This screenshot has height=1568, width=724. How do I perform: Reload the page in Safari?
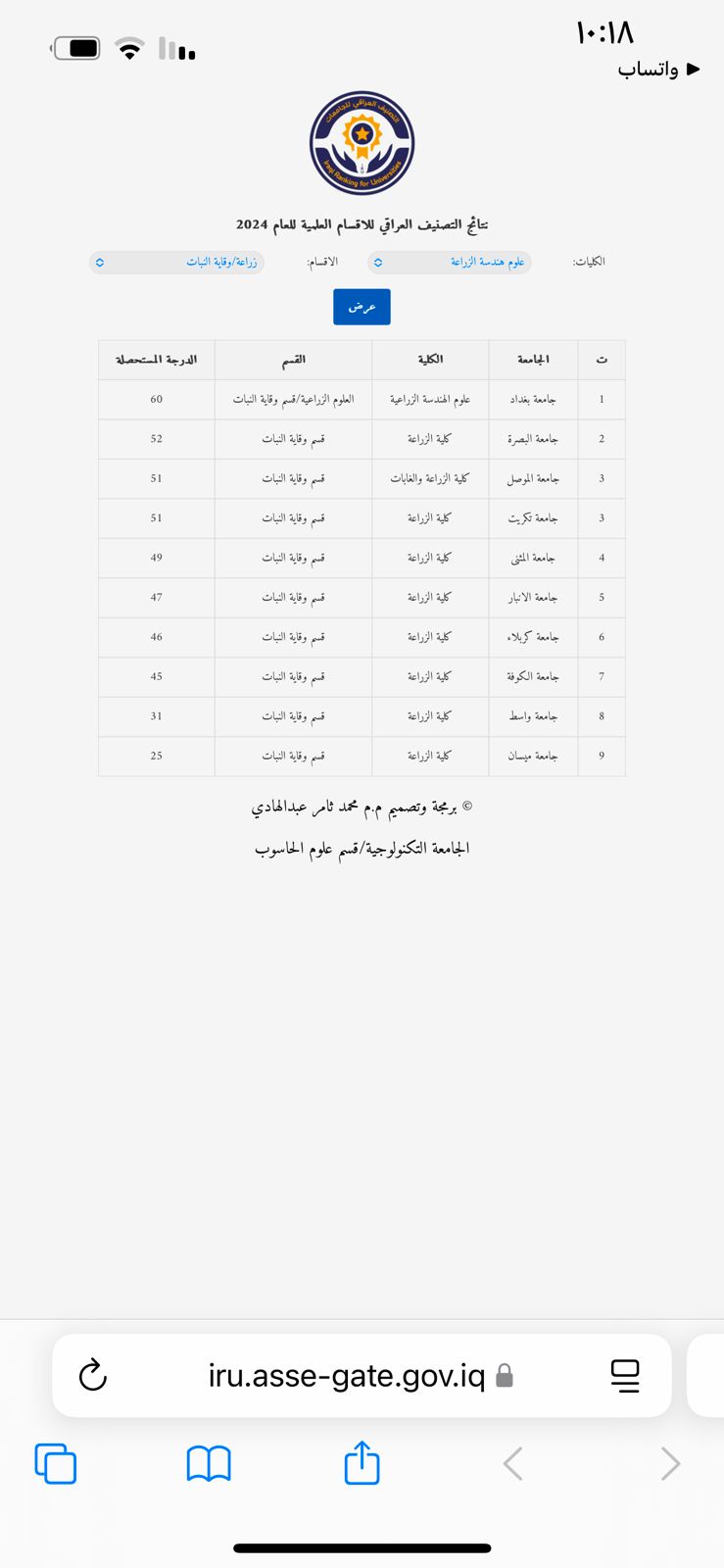(x=93, y=1376)
